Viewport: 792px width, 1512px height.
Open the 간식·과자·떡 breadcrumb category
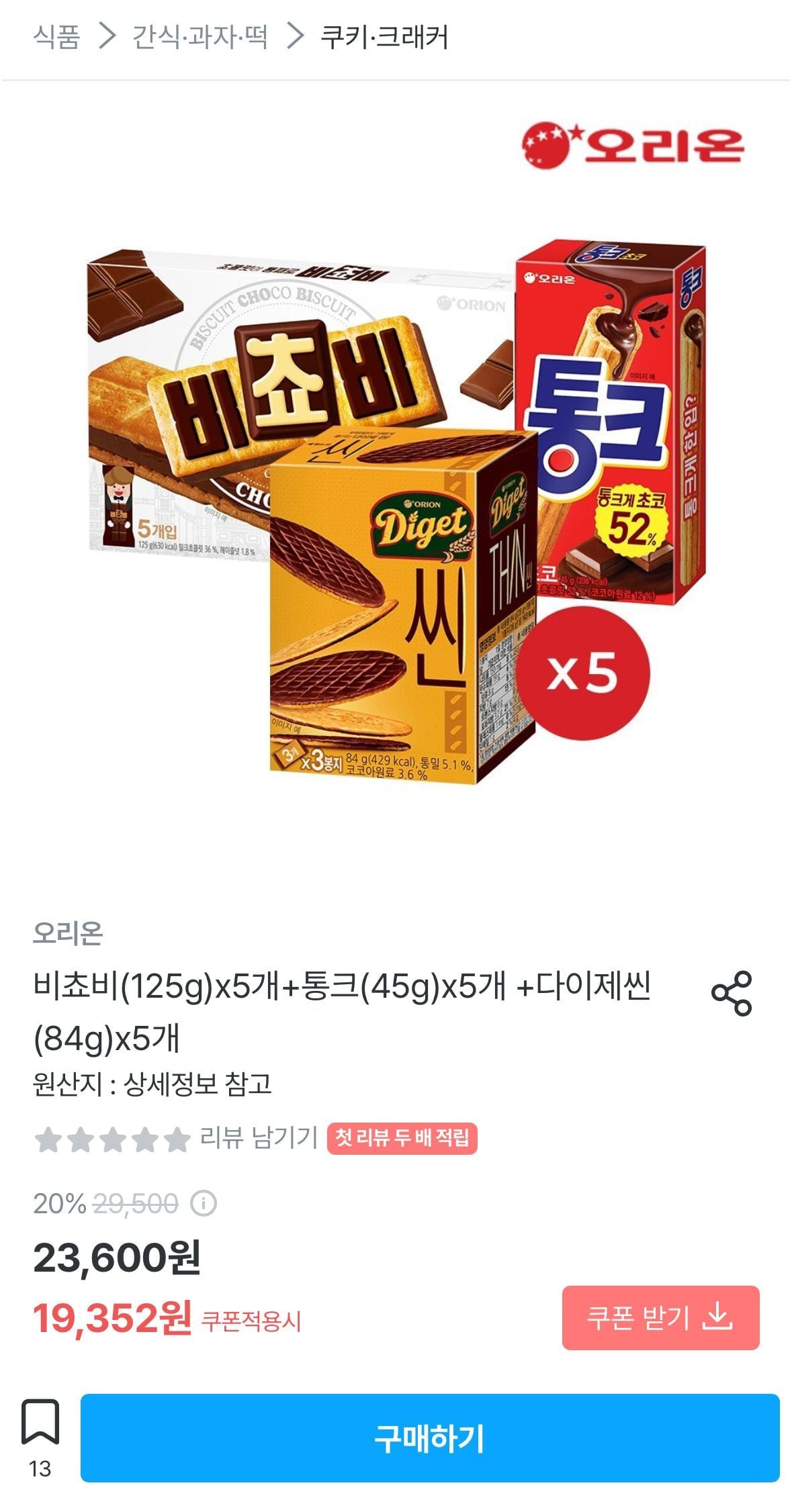click(x=200, y=37)
